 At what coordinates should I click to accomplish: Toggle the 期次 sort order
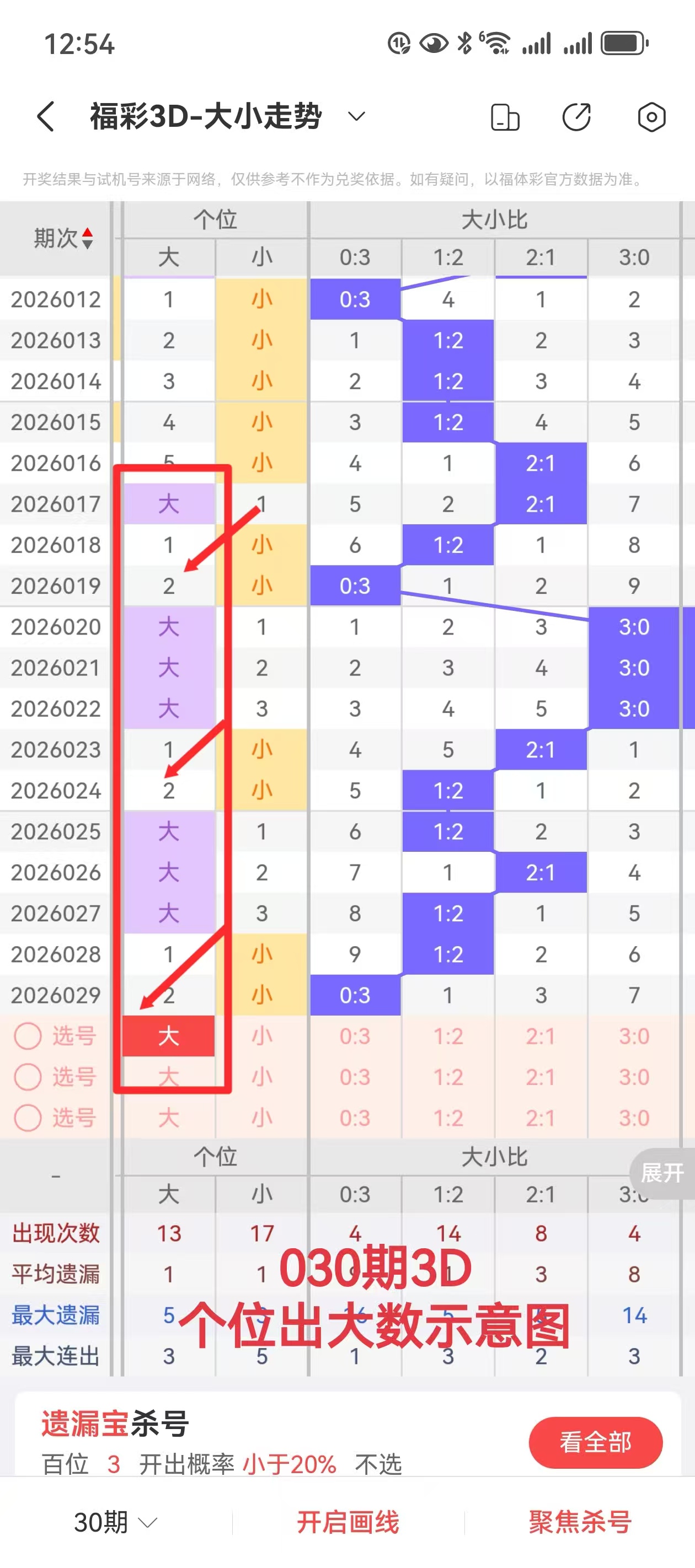[x=63, y=238]
